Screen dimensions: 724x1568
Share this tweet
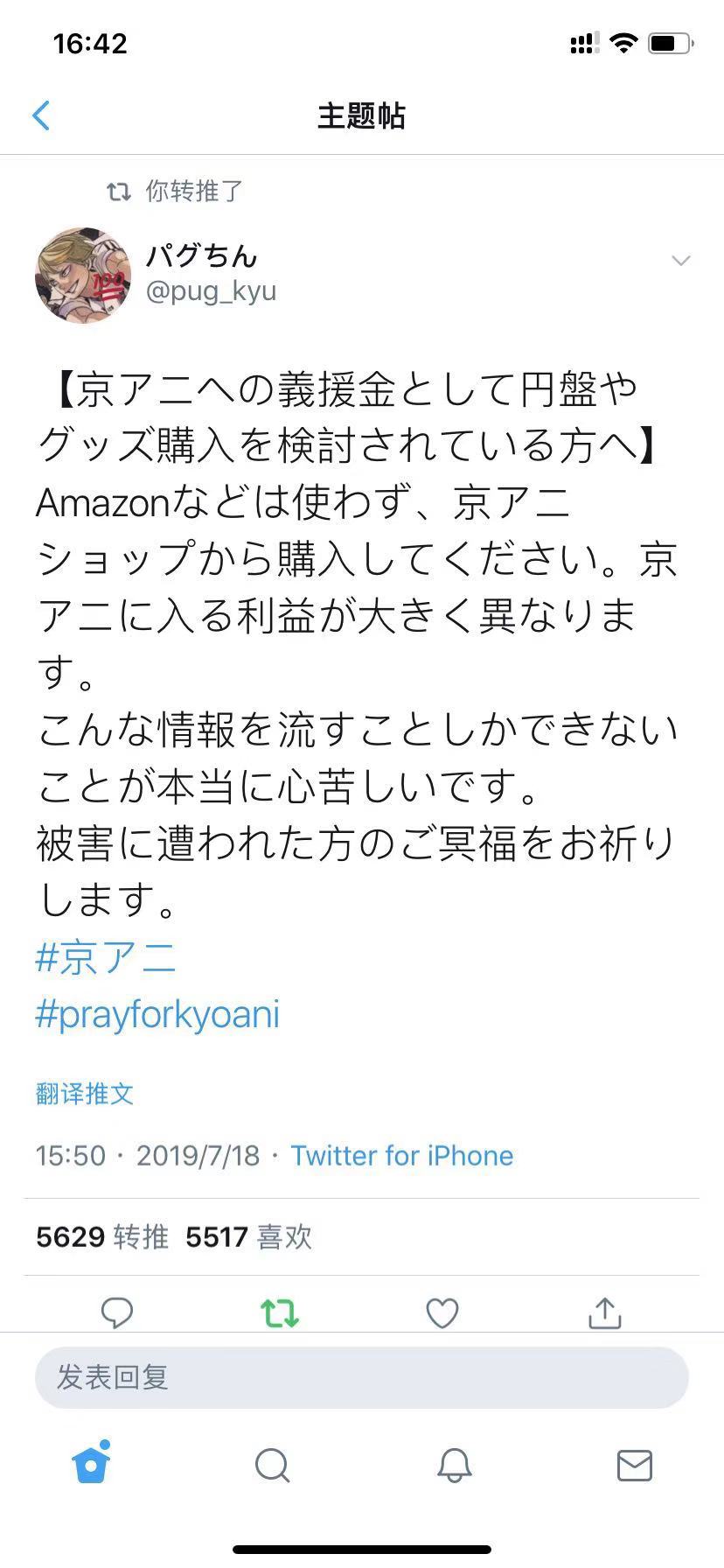pos(605,1312)
